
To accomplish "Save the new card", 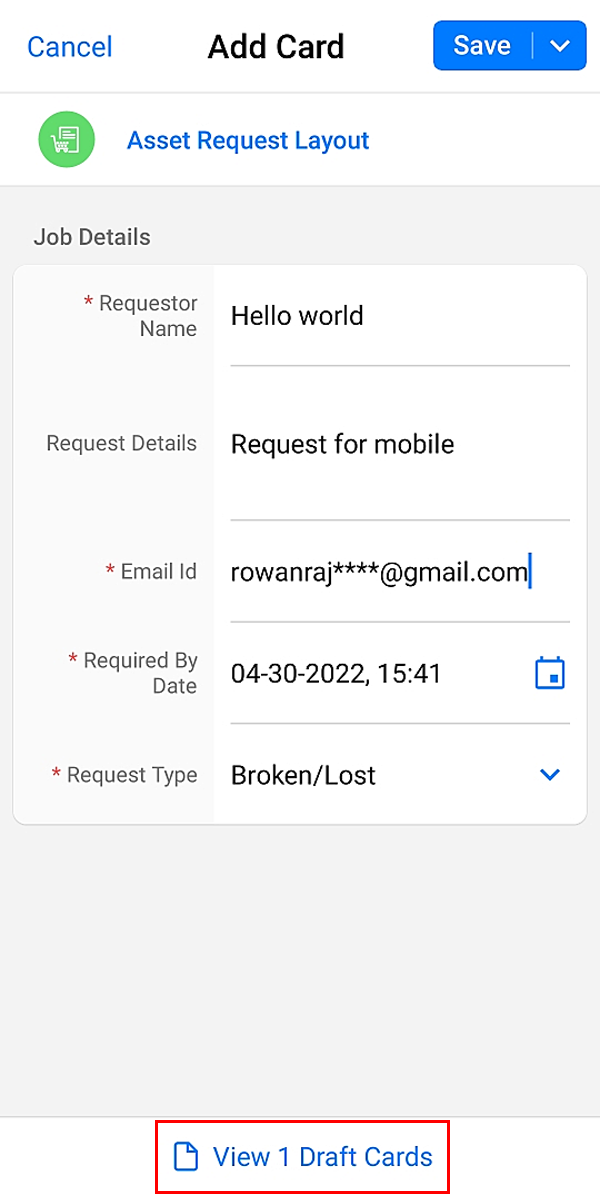I will pyautogui.click(x=482, y=46).
